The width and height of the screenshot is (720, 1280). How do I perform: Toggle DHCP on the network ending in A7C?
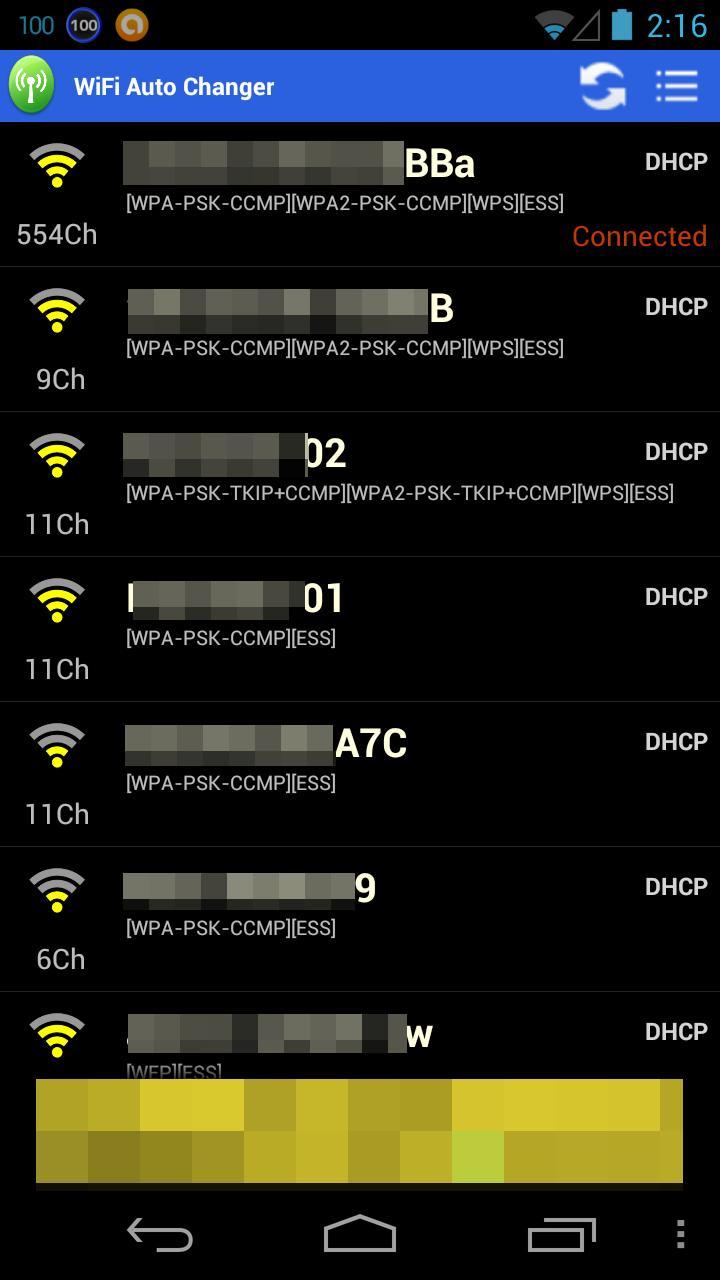(676, 742)
